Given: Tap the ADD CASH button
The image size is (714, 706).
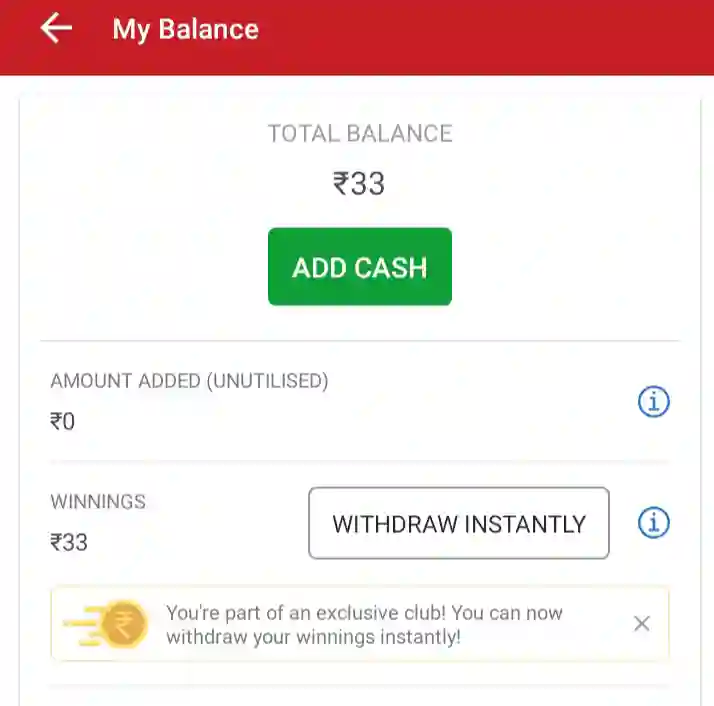Looking at the screenshot, I should [x=359, y=267].
